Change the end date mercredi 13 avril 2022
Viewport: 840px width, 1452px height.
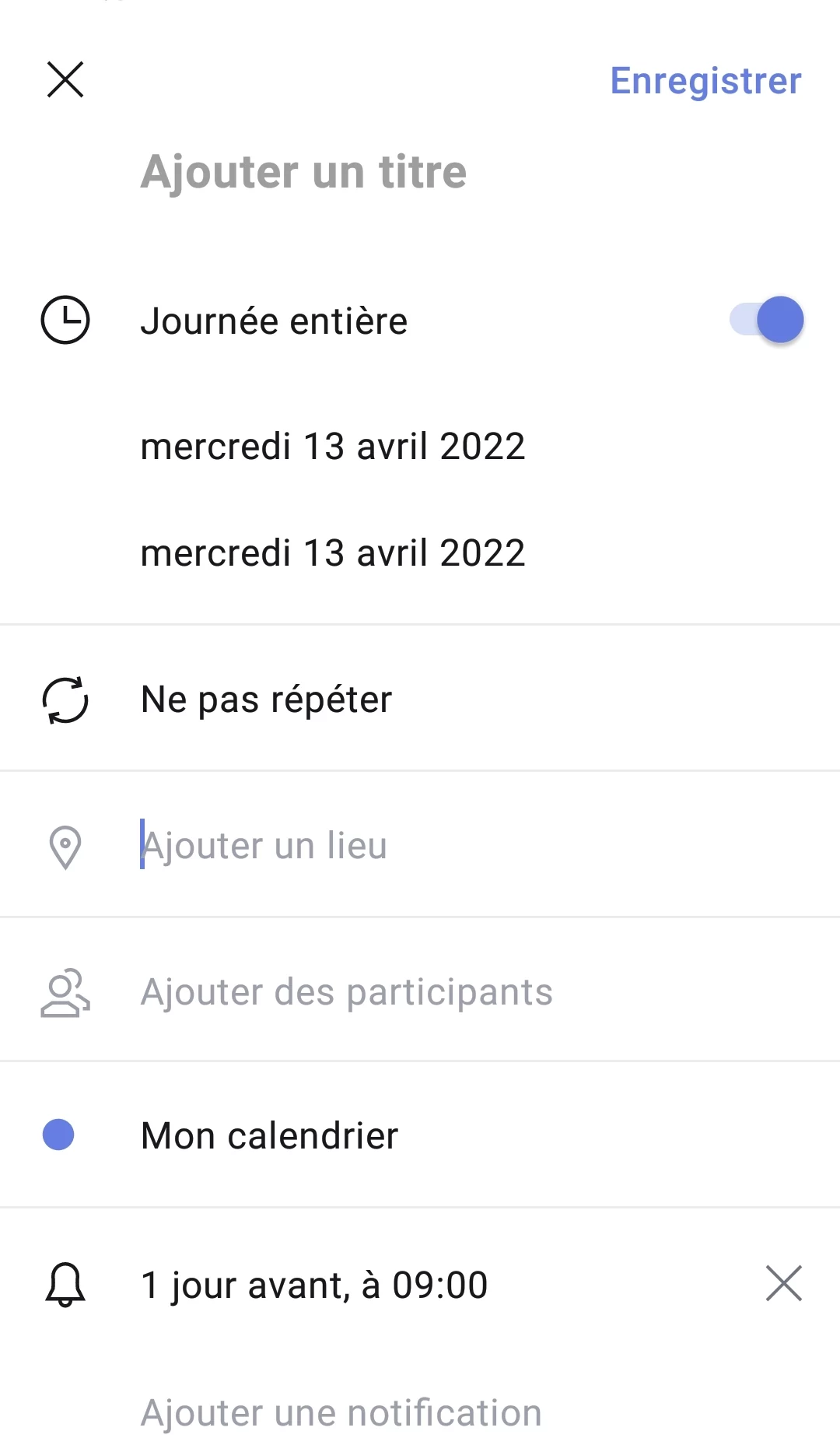click(x=333, y=553)
